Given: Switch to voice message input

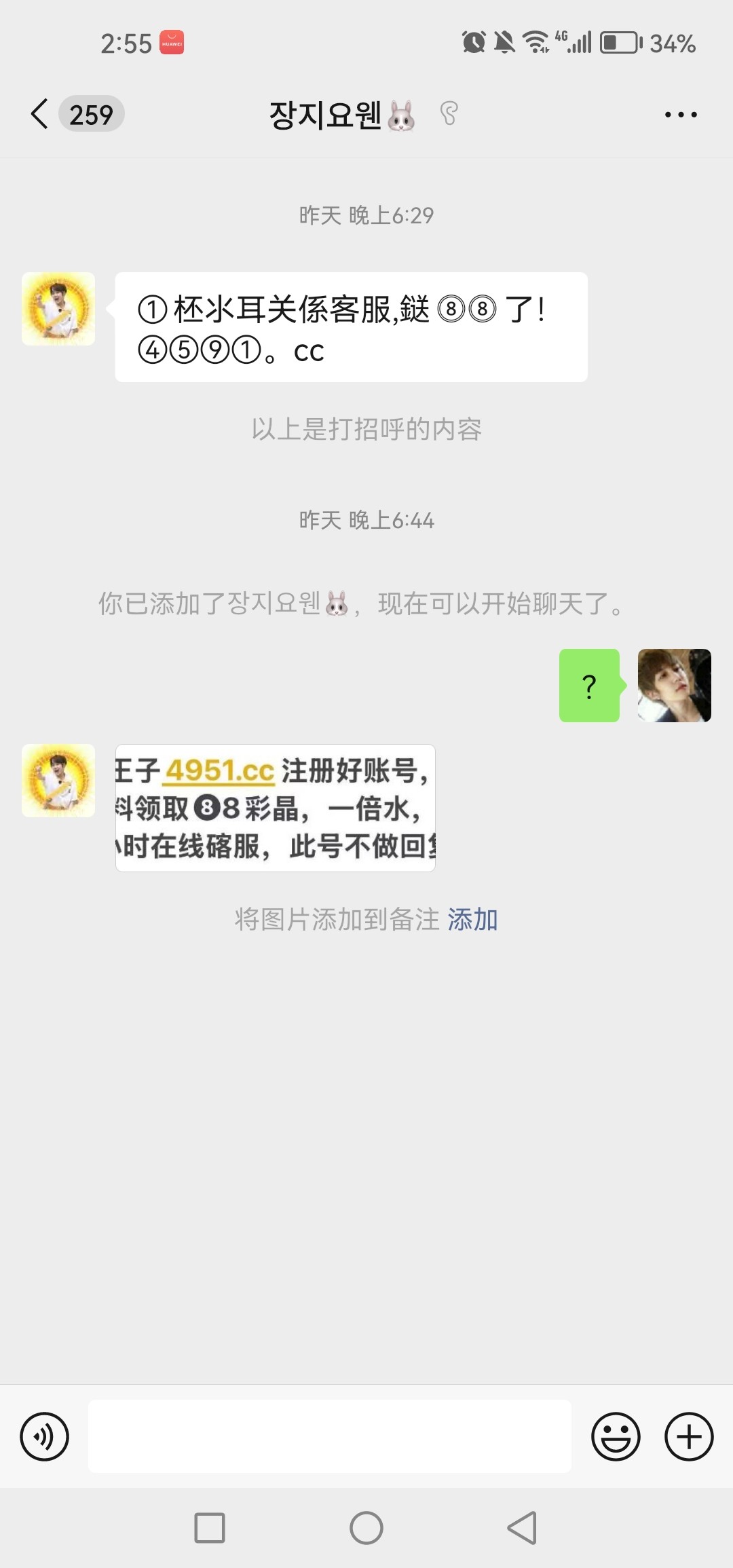Looking at the screenshot, I should tap(45, 1436).
